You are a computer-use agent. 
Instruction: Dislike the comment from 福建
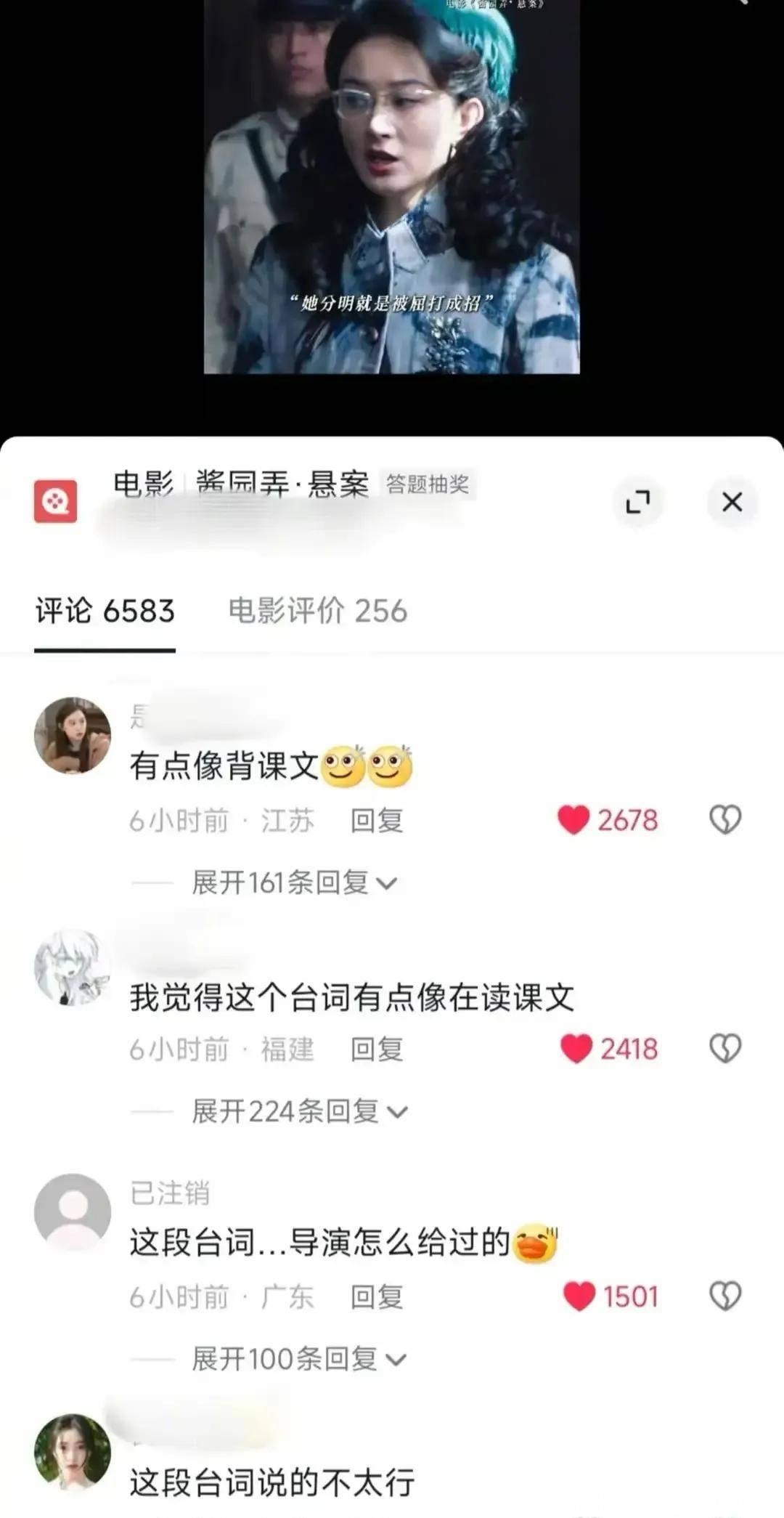click(x=724, y=1049)
